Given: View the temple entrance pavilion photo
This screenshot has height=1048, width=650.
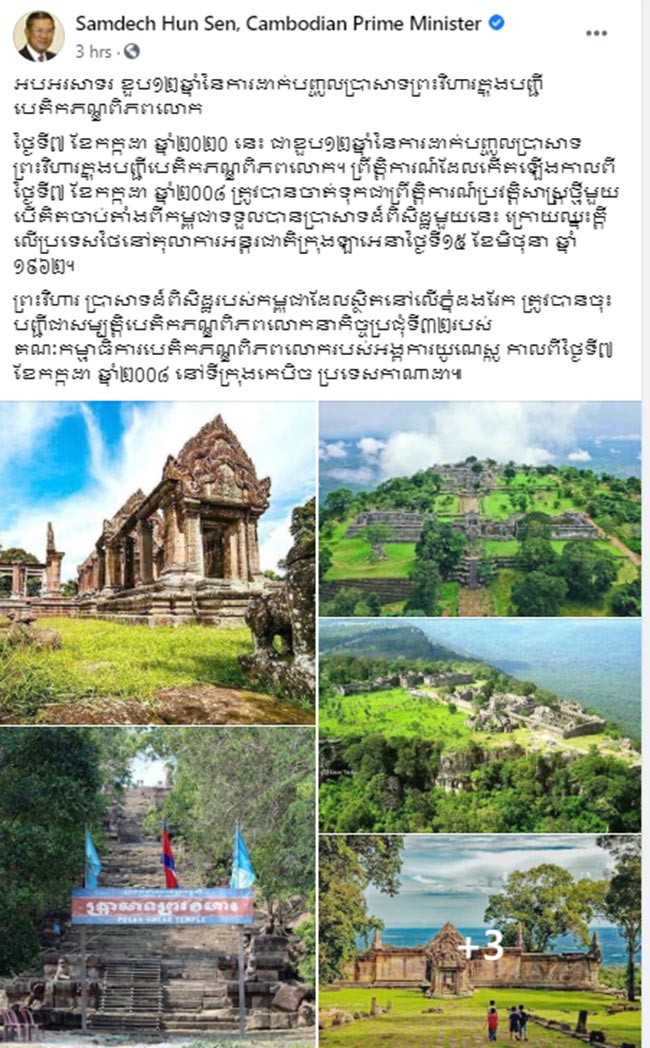Looking at the screenshot, I should (x=157, y=562).
